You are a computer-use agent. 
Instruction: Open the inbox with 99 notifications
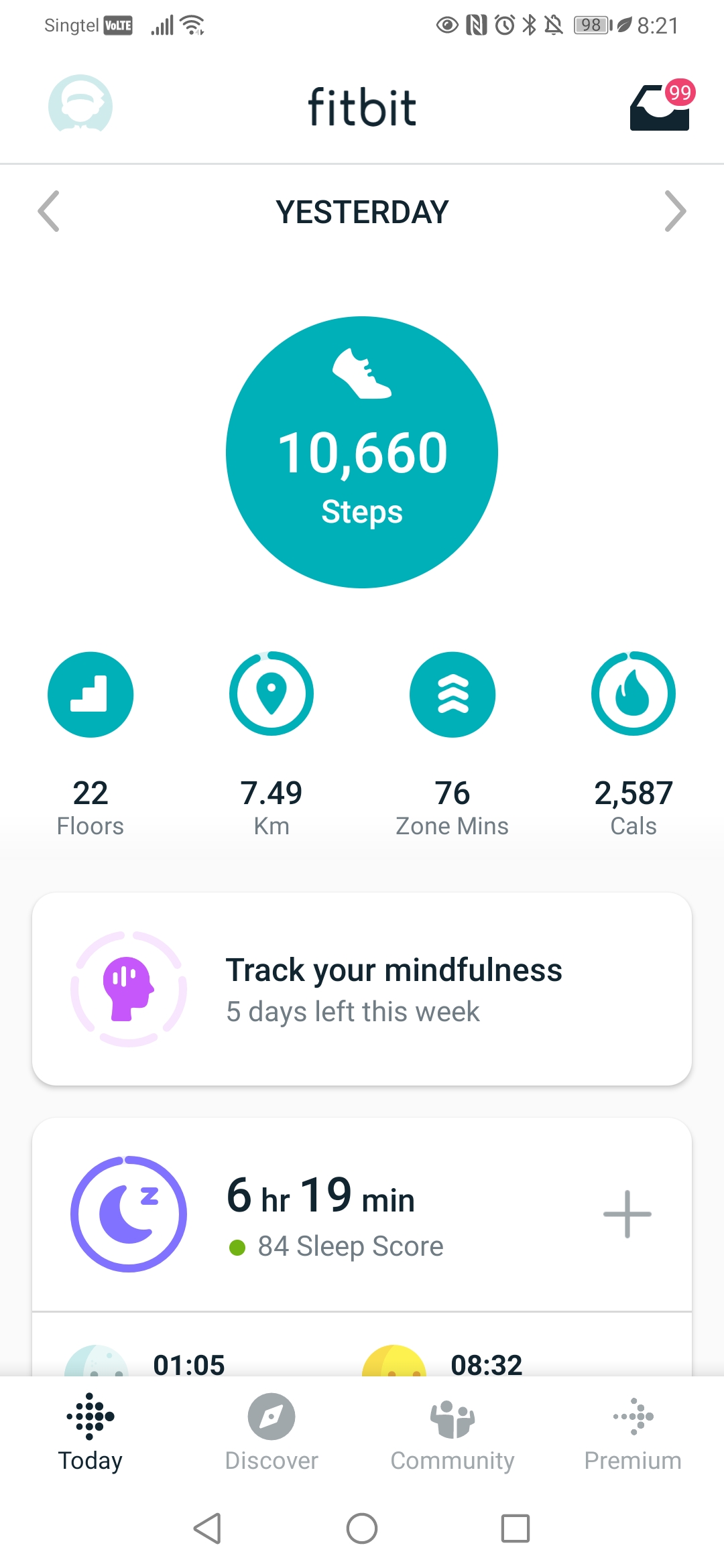660,107
